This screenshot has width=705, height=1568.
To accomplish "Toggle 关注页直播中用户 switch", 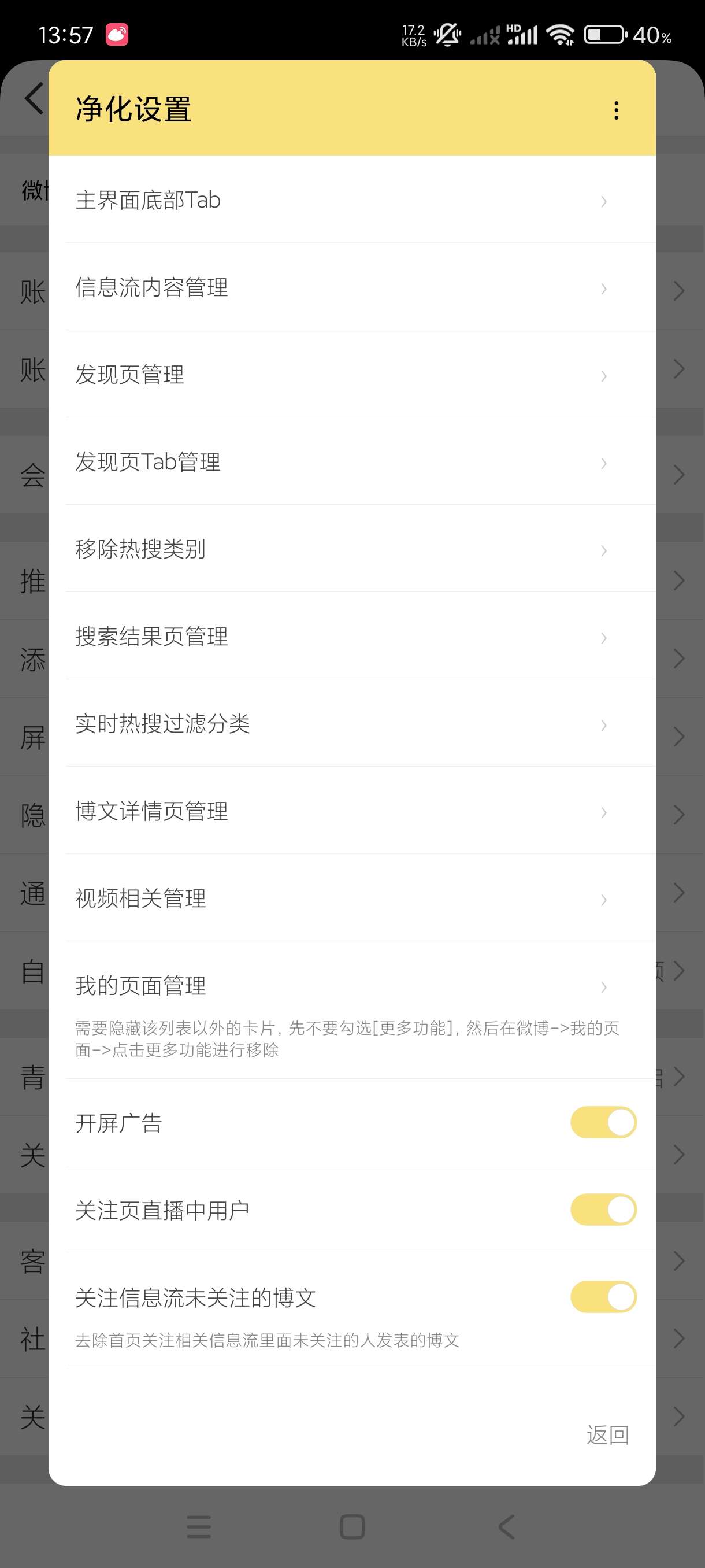I will pos(603,1210).
